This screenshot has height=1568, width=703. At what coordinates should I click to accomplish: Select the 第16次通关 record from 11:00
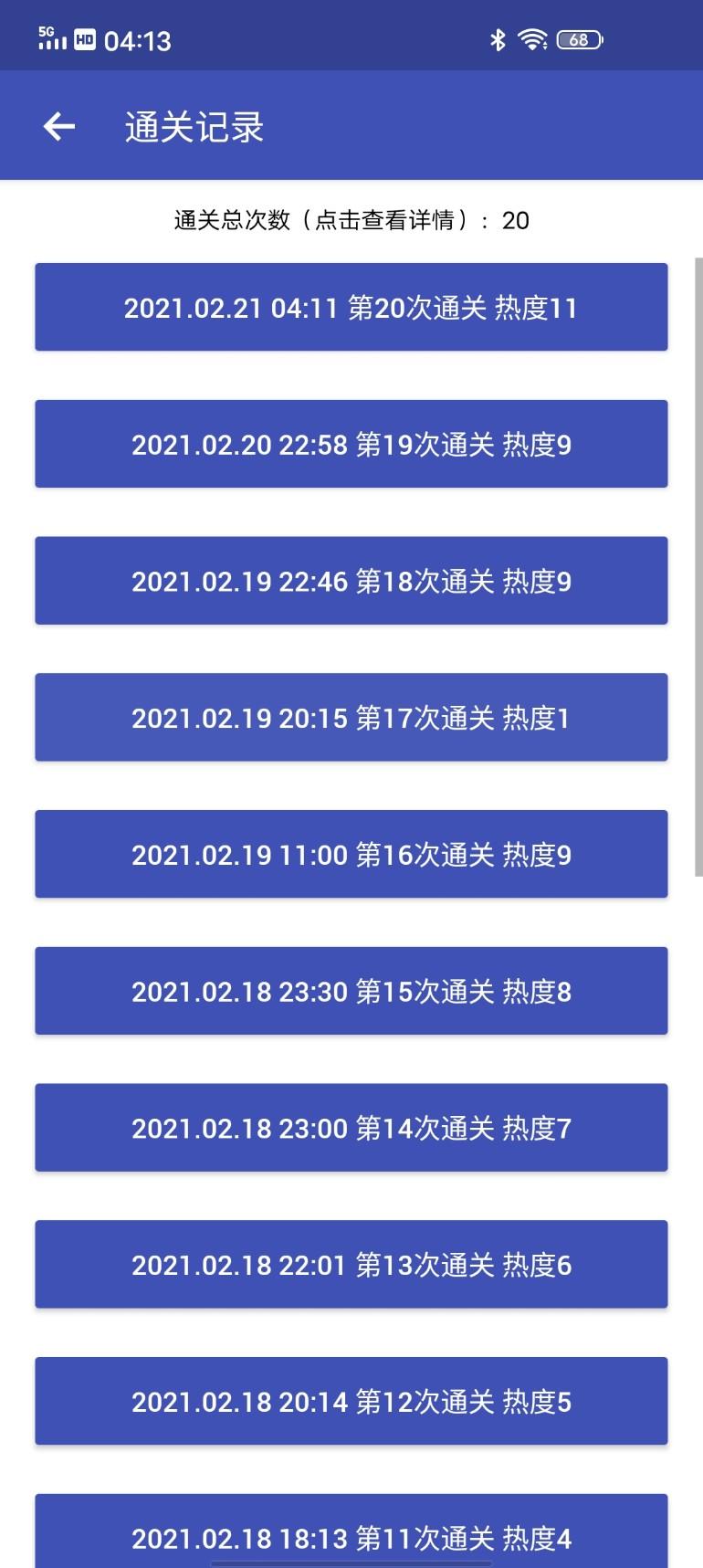(x=351, y=854)
